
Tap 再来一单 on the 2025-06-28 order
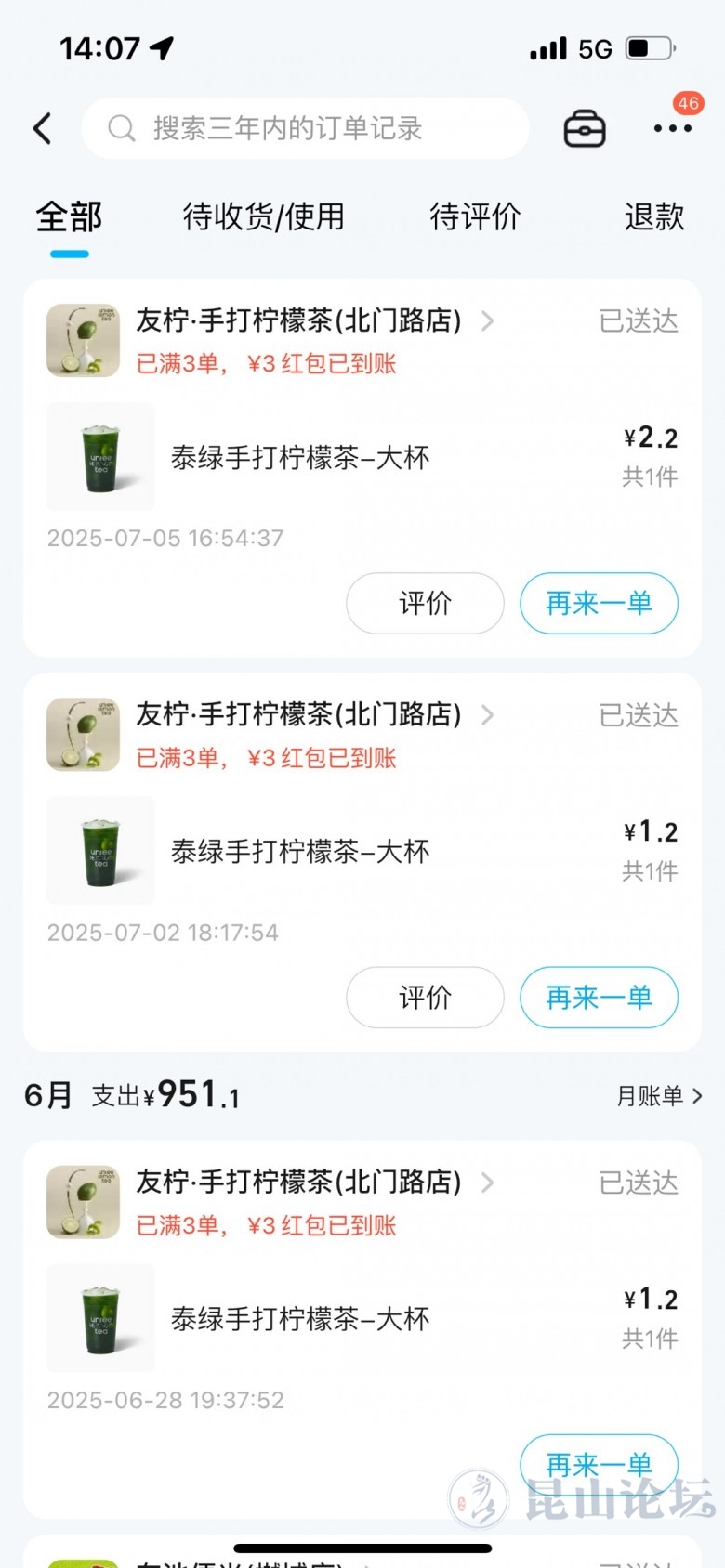tap(599, 1465)
